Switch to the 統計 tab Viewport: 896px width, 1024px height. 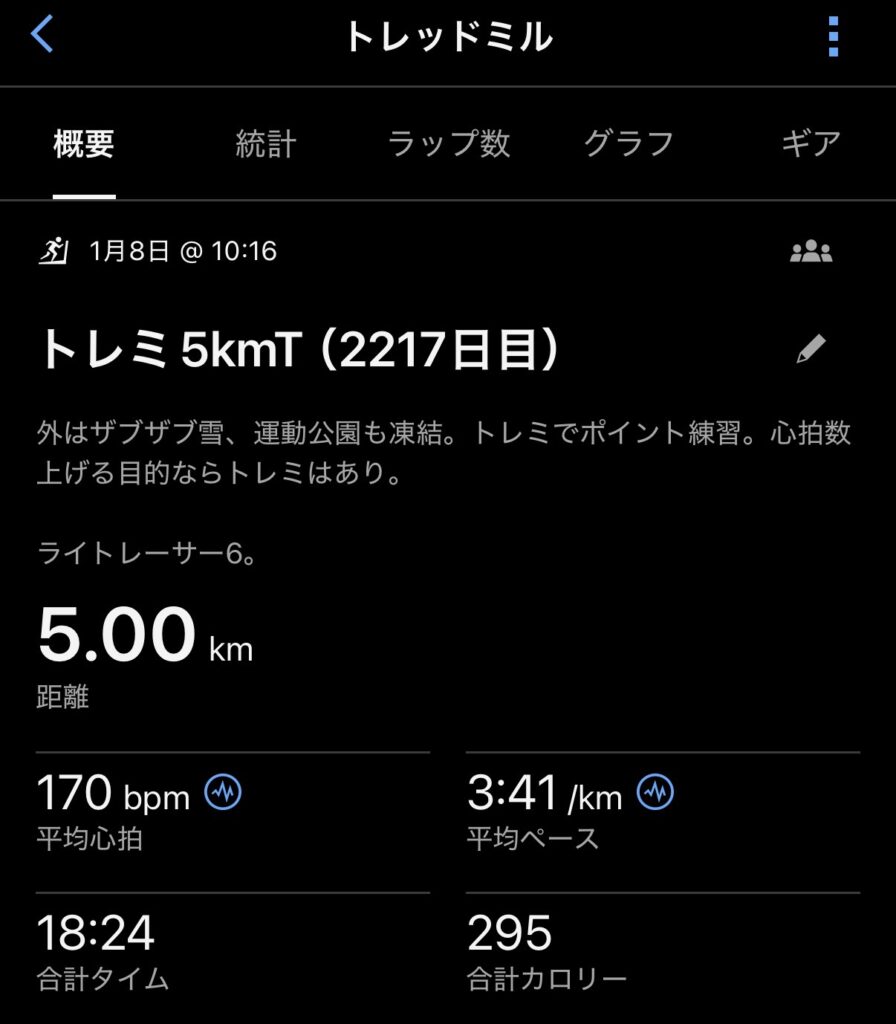tap(266, 144)
